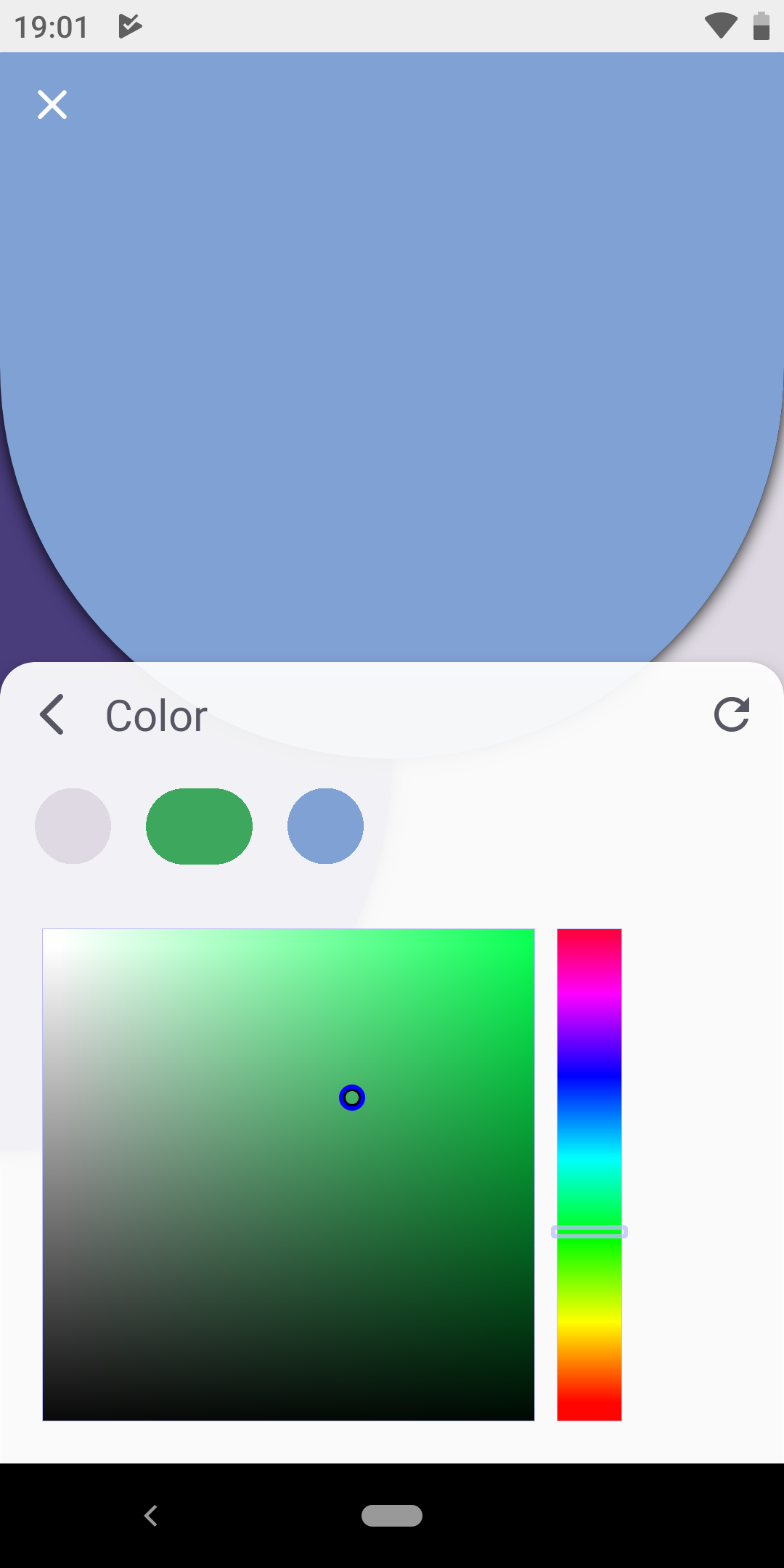Go to home via navigation pill
784x1568 pixels.
tap(392, 1516)
